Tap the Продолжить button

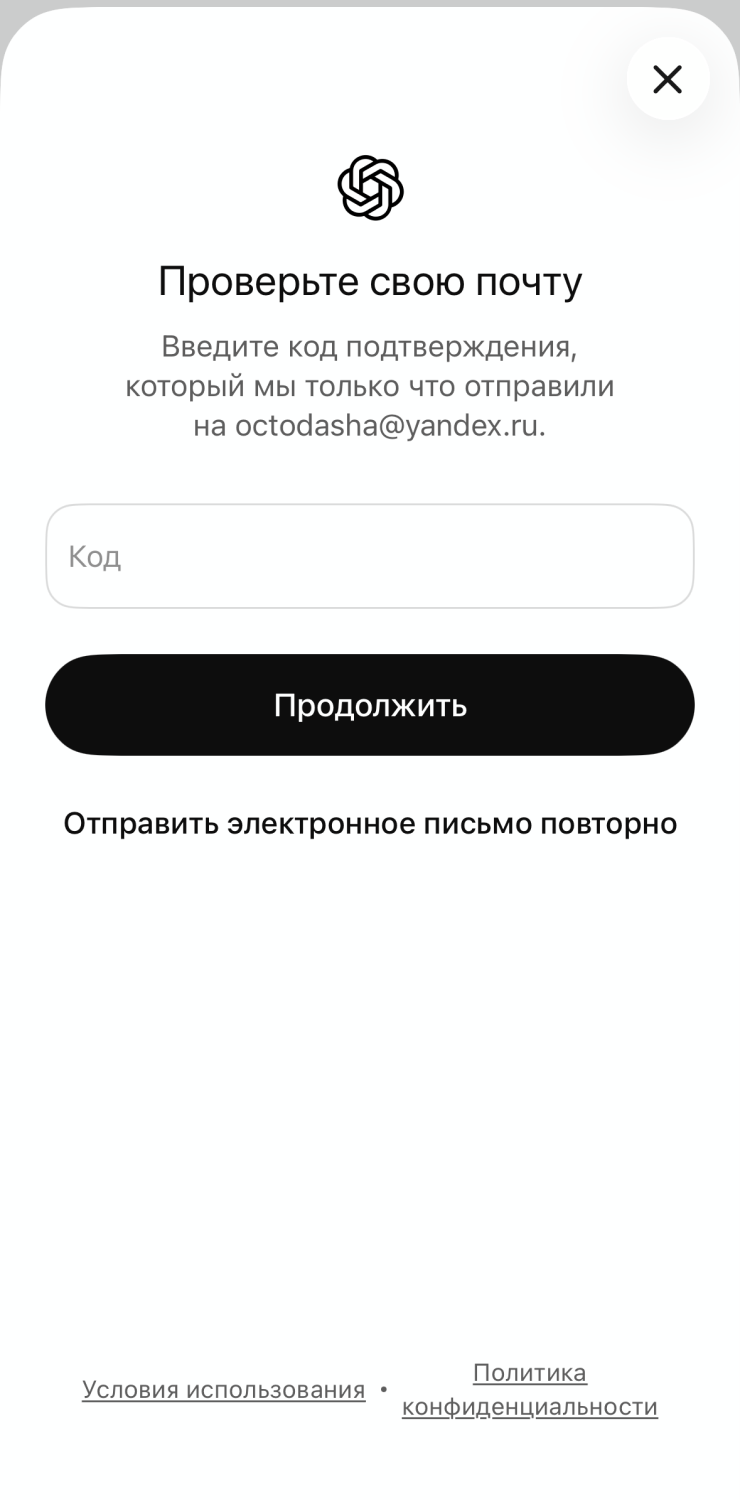[370, 705]
